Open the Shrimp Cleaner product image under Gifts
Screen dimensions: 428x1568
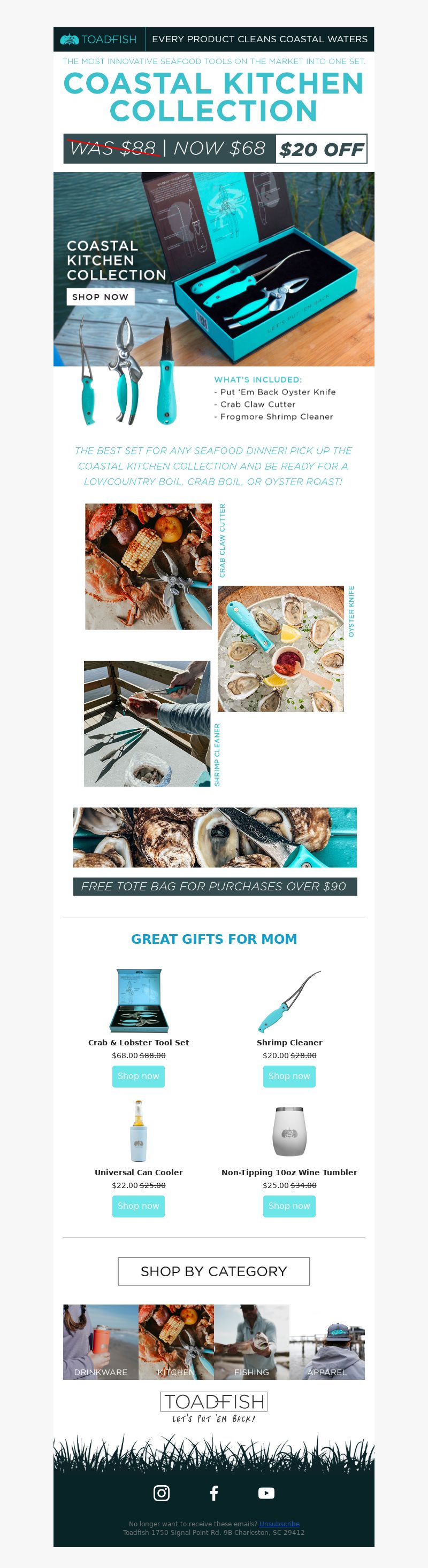[x=289, y=1000]
